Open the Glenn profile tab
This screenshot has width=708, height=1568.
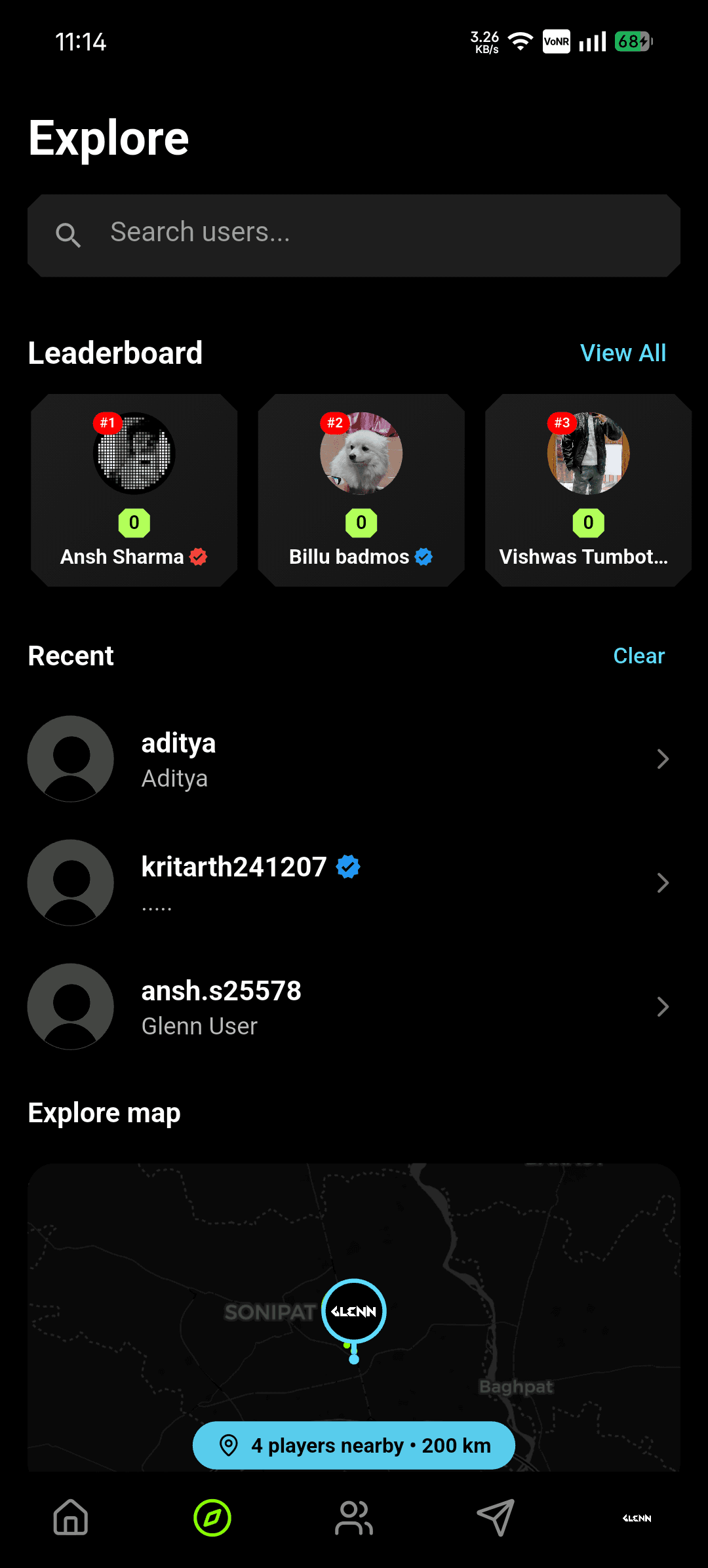point(637,1518)
